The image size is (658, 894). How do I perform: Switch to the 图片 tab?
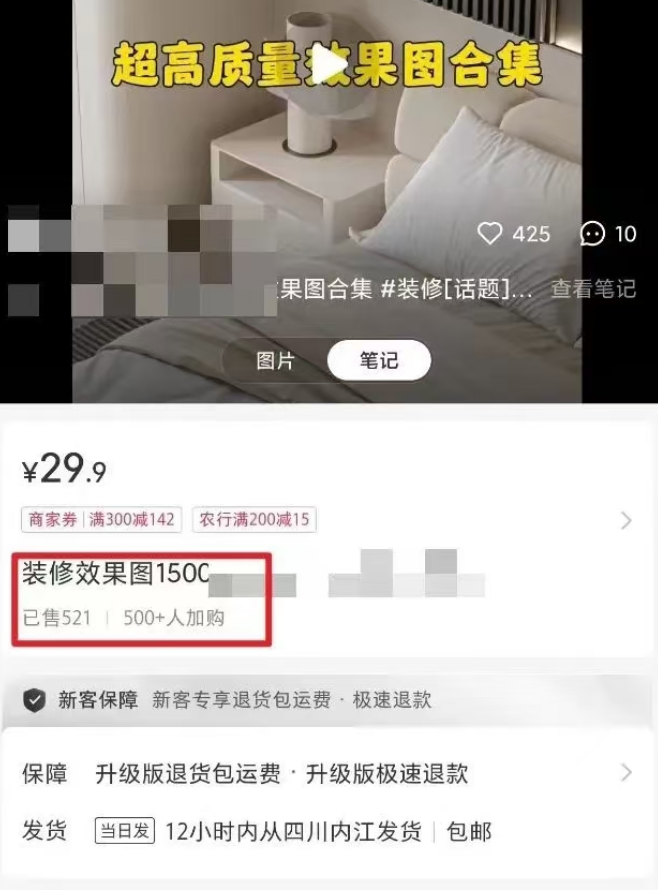275,361
